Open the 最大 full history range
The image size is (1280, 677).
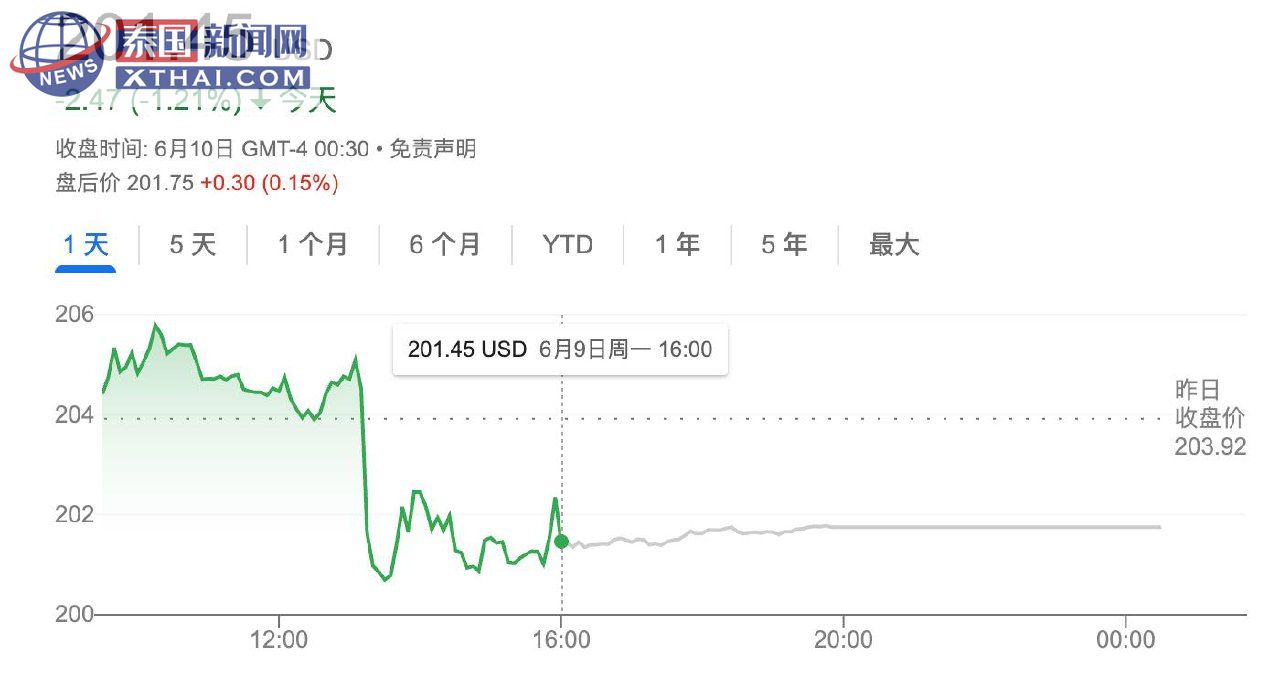[x=893, y=244]
